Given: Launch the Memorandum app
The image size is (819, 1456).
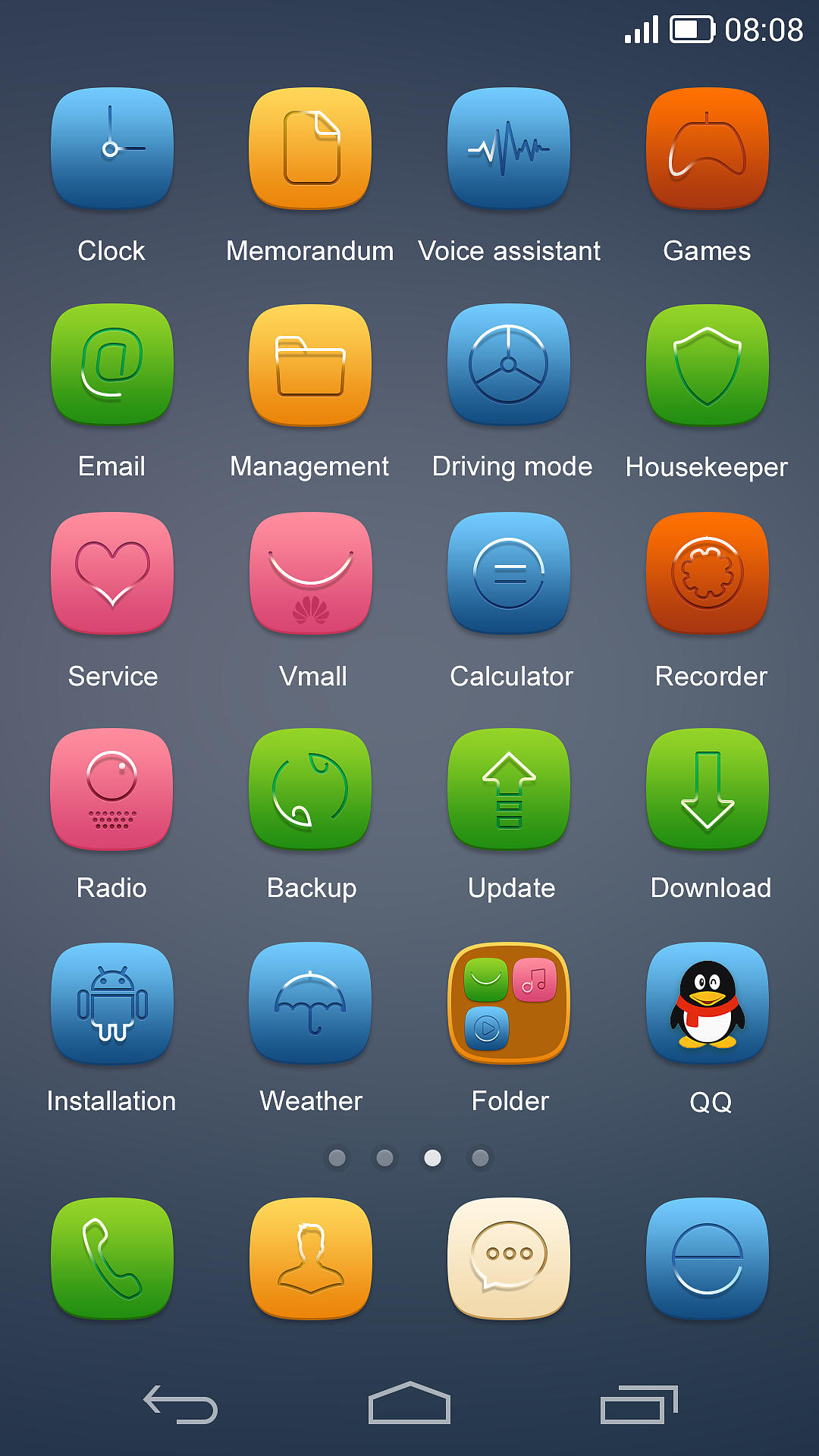Looking at the screenshot, I should [x=311, y=149].
